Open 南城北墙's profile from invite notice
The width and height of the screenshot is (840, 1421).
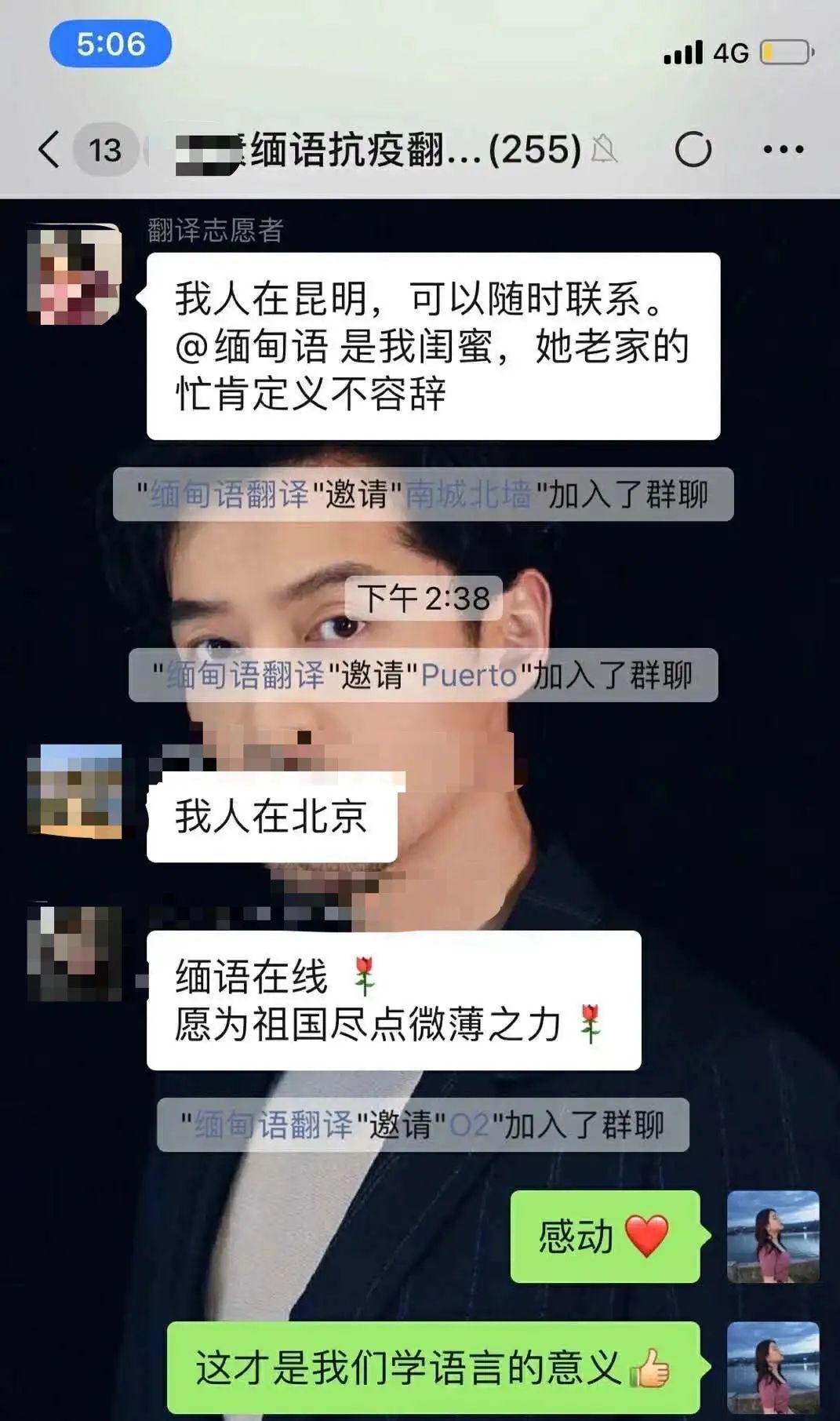tap(468, 495)
